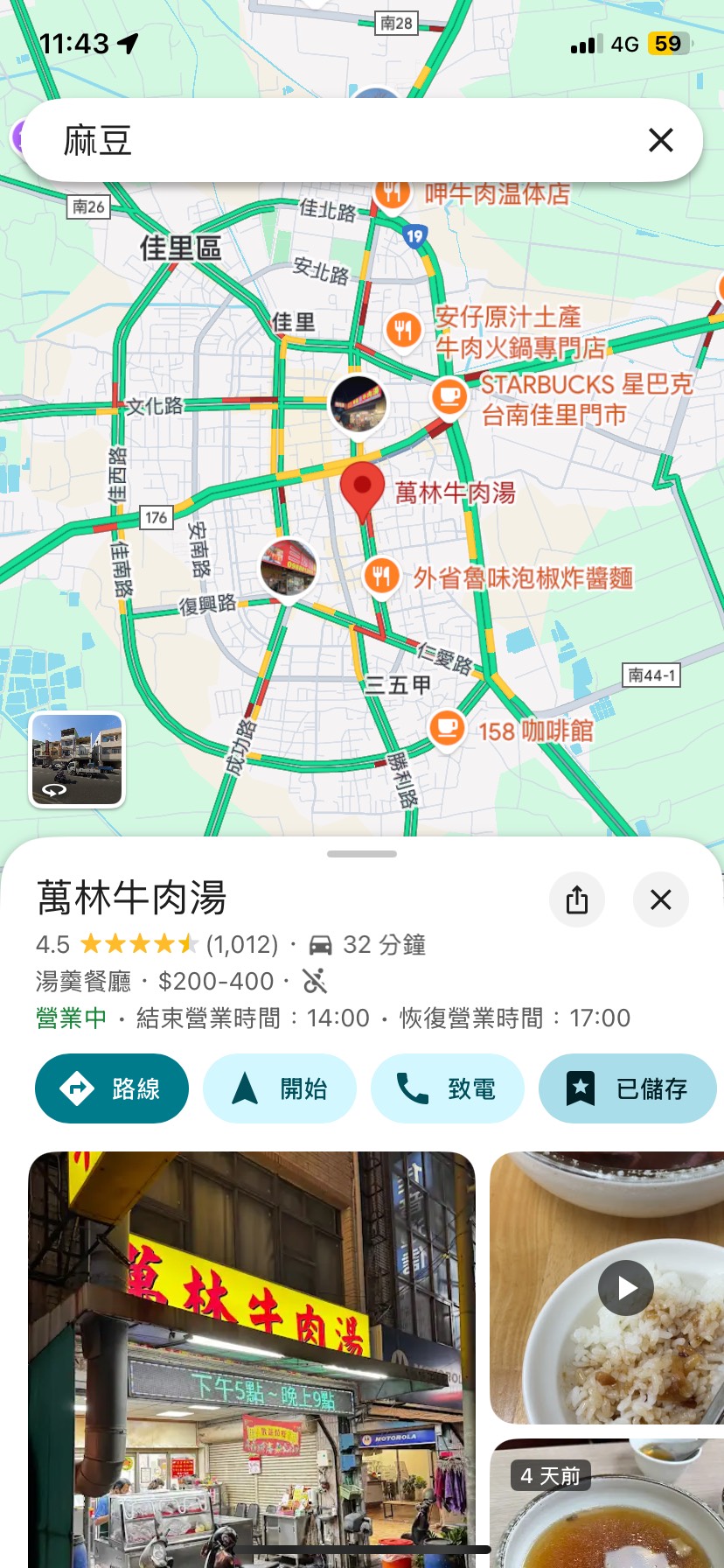Tap the red 萬林牛肉湯 map pin
The width and height of the screenshot is (724, 1568).
[362, 490]
